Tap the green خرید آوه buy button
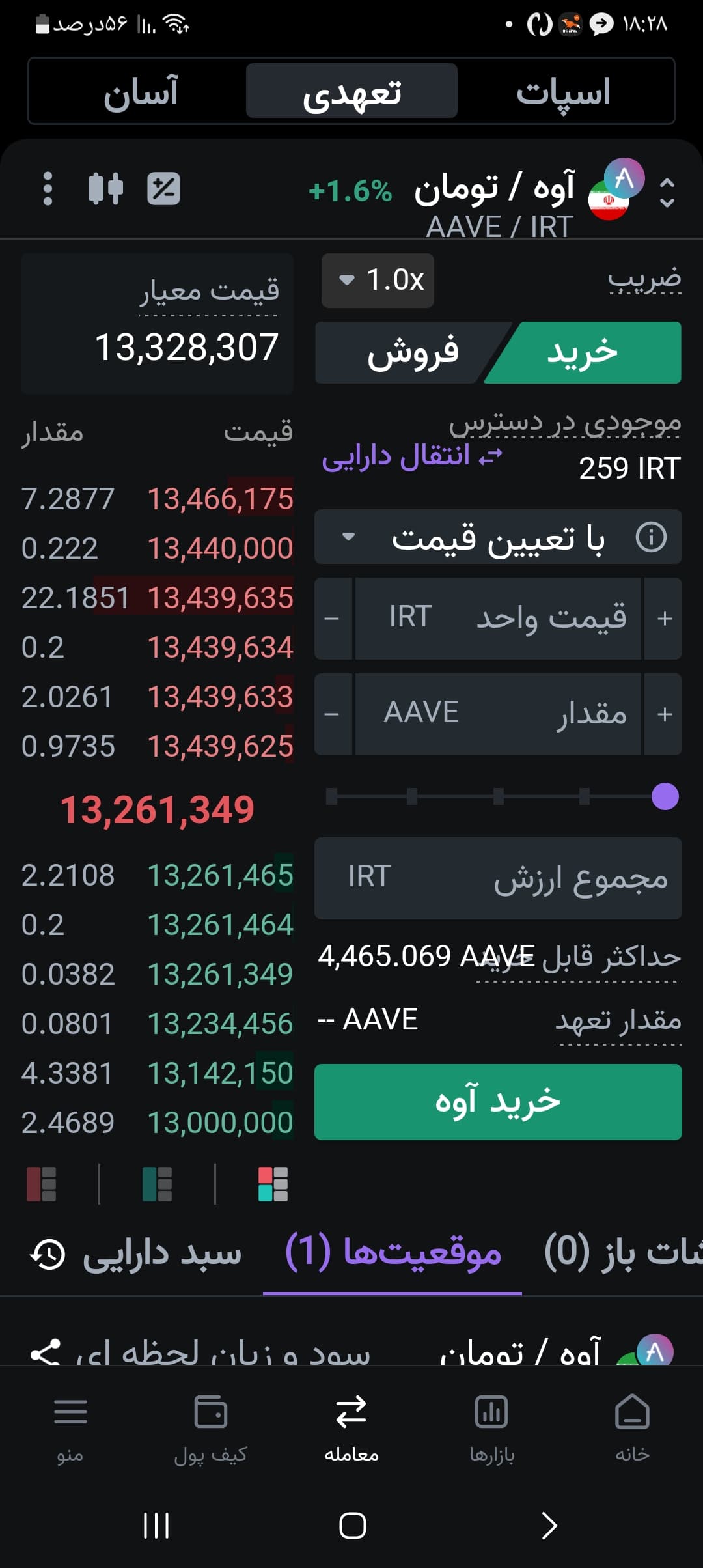The height and width of the screenshot is (1568, 703). [x=498, y=1102]
